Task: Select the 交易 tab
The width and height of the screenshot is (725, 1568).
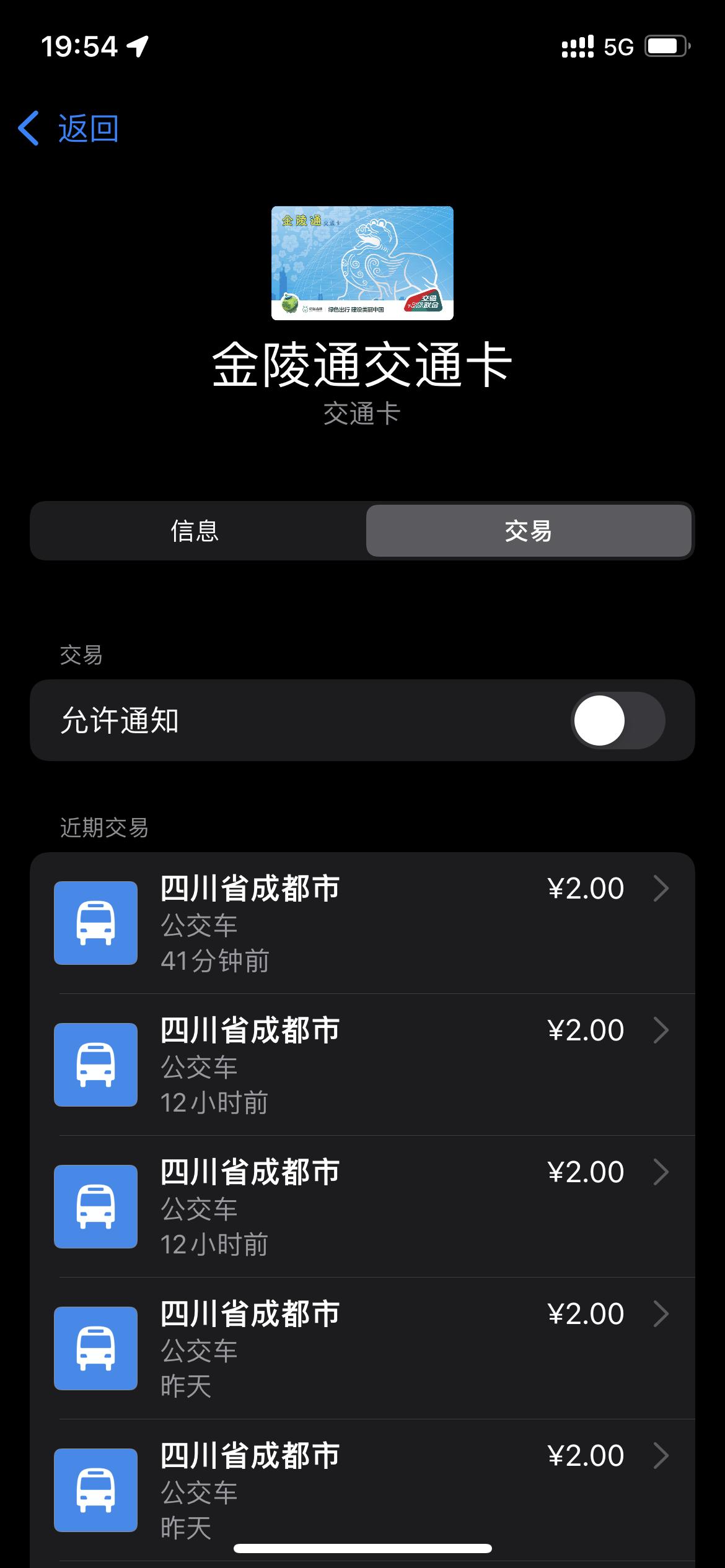Action: click(x=529, y=531)
